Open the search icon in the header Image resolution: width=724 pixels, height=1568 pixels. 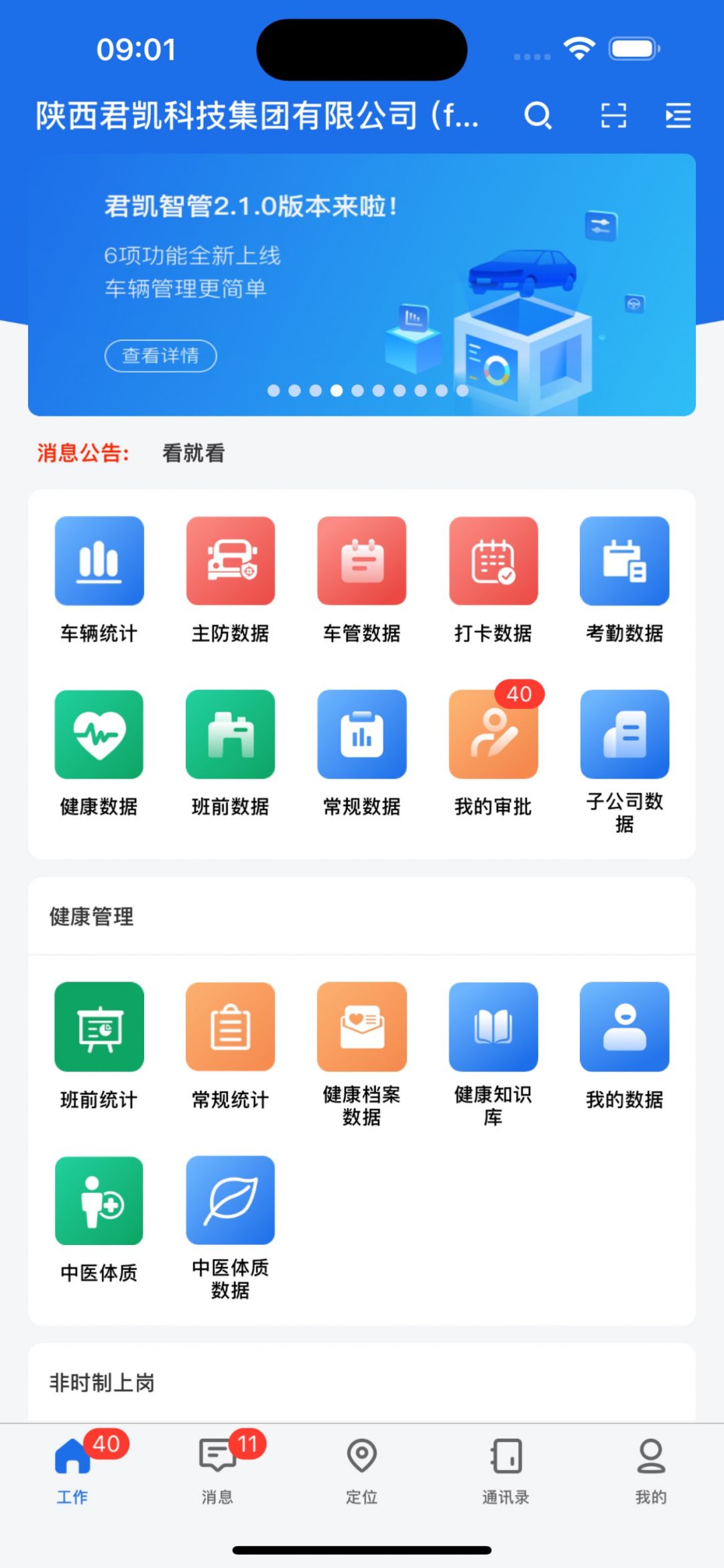(538, 115)
